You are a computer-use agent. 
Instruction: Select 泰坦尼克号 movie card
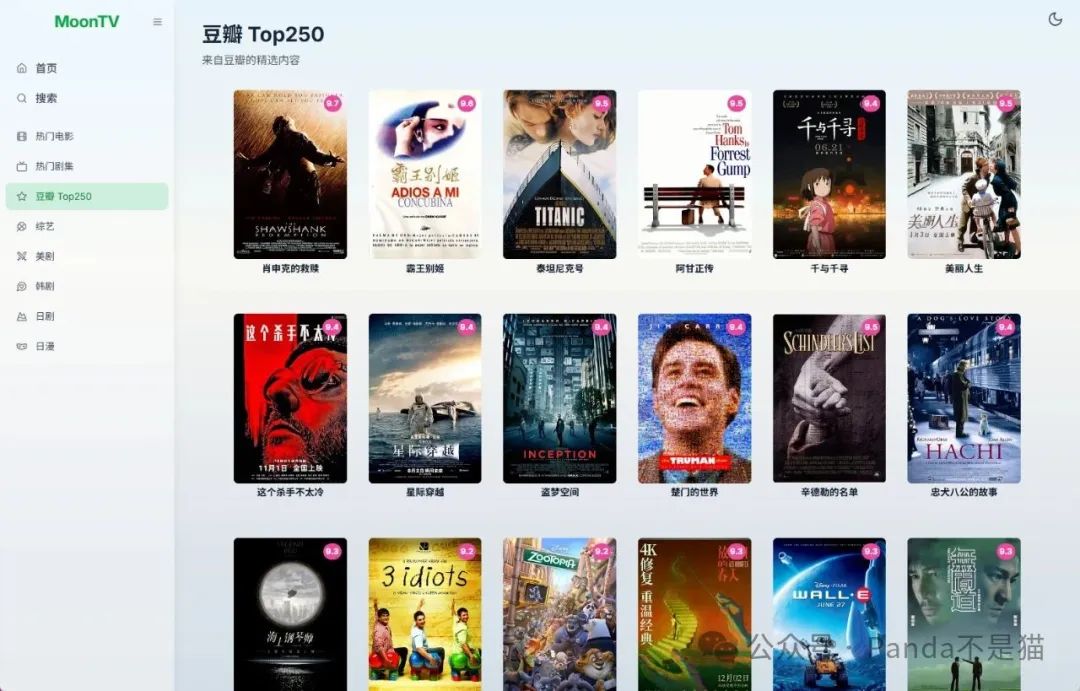560,175
